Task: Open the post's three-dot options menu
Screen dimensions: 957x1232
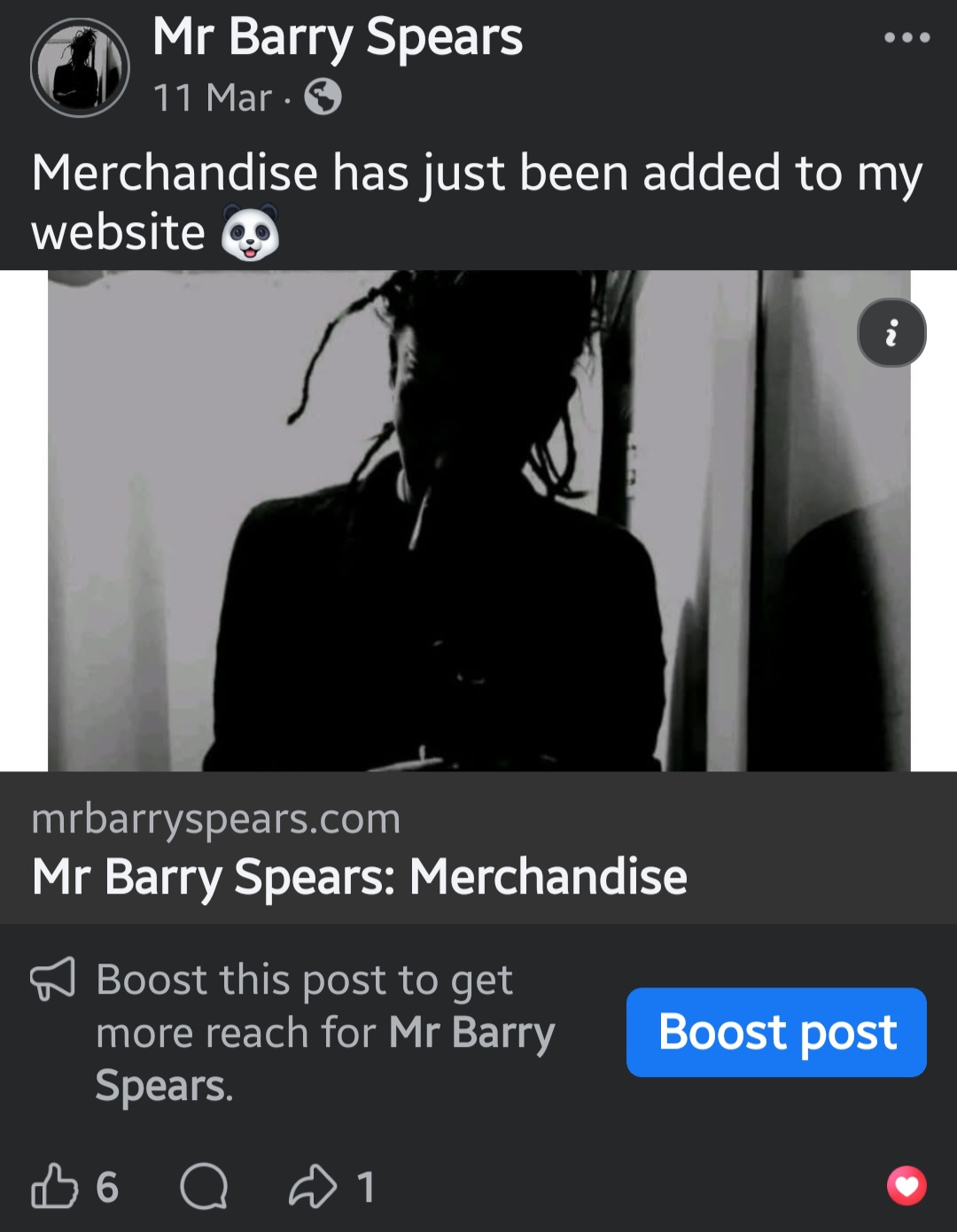Action: pos(906,37)
